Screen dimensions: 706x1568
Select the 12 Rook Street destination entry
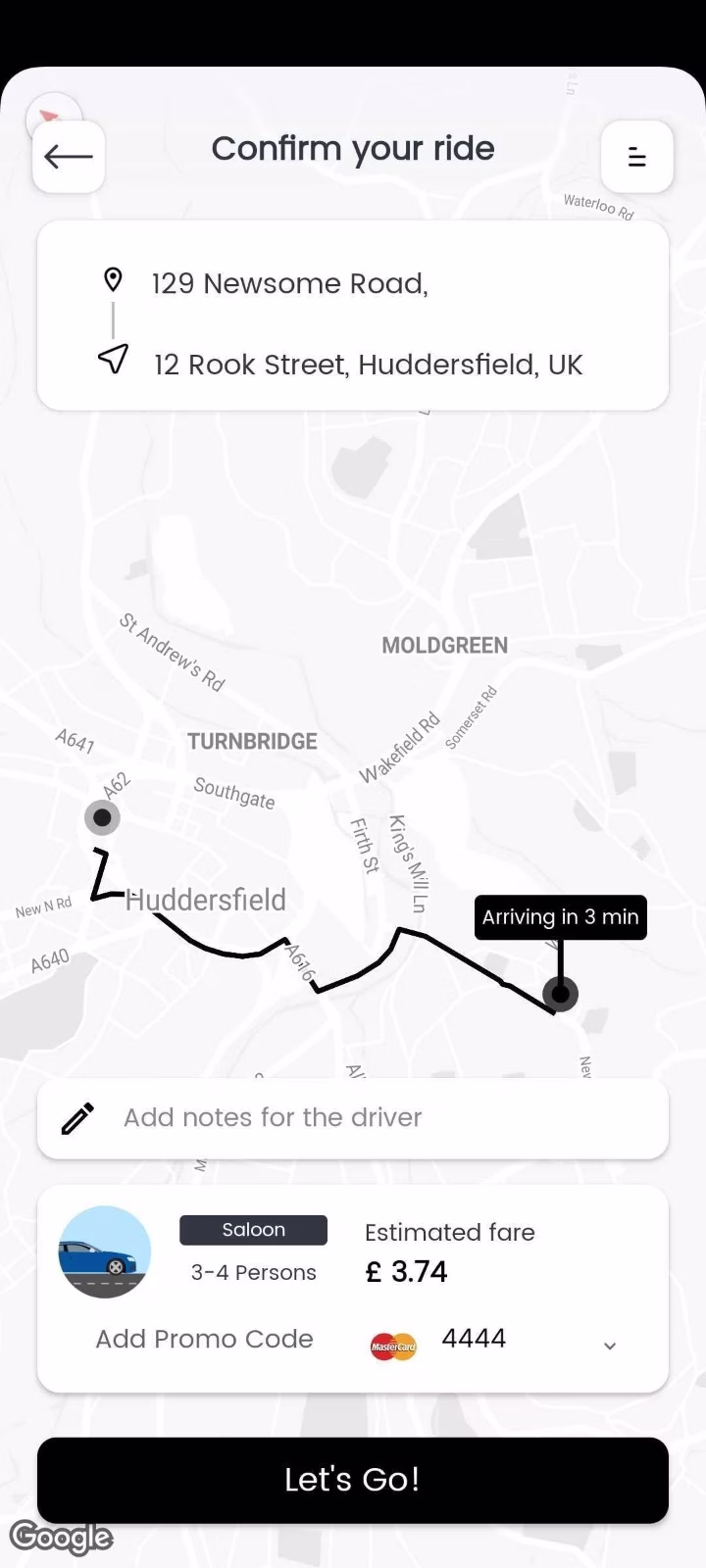[368, 364]
